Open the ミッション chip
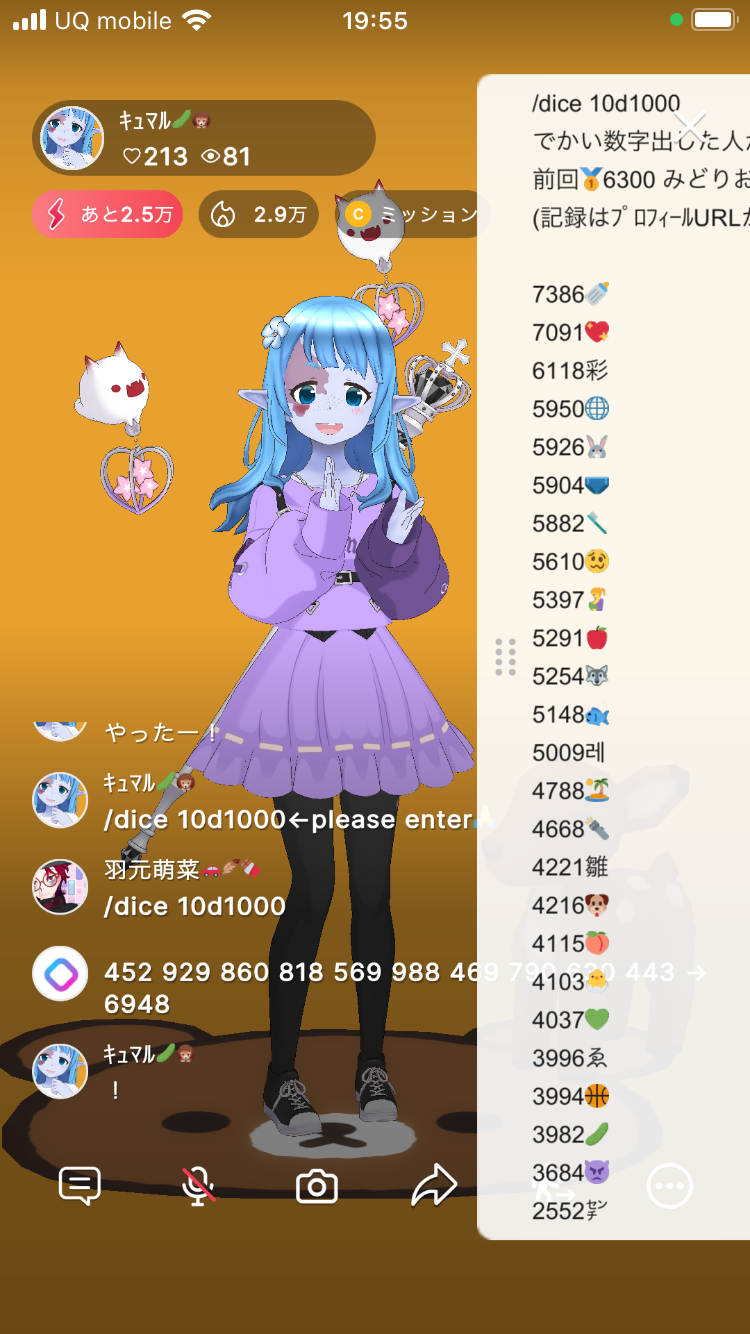Viewport: 750px width, 1334px height. [x=410, y=214]
